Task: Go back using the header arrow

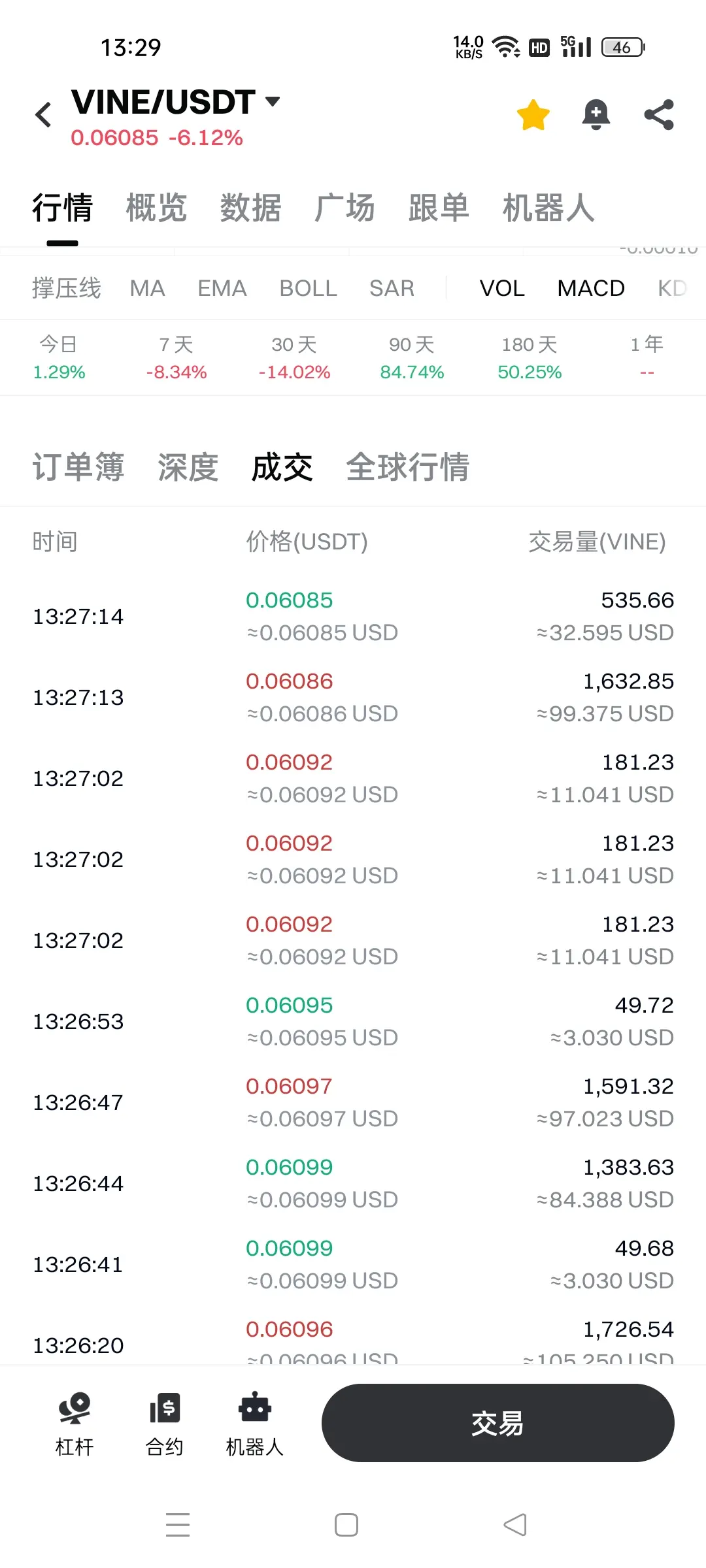Action: [44, 115]
